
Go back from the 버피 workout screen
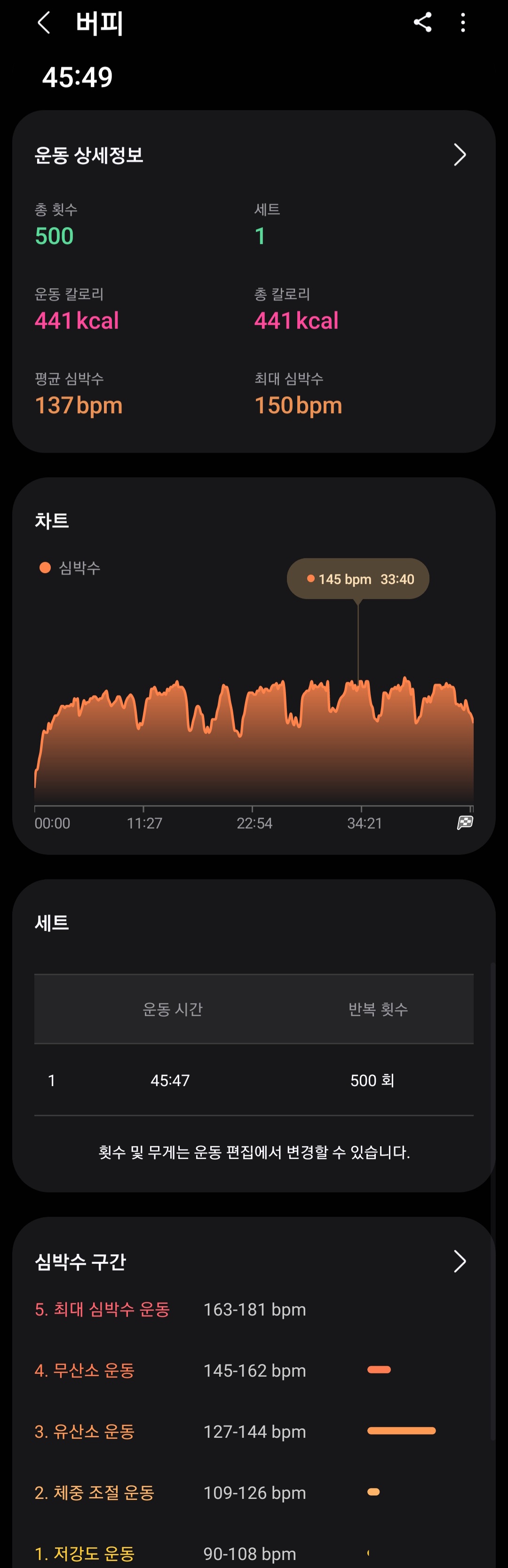pyautogui.click(x=44, y=23)
